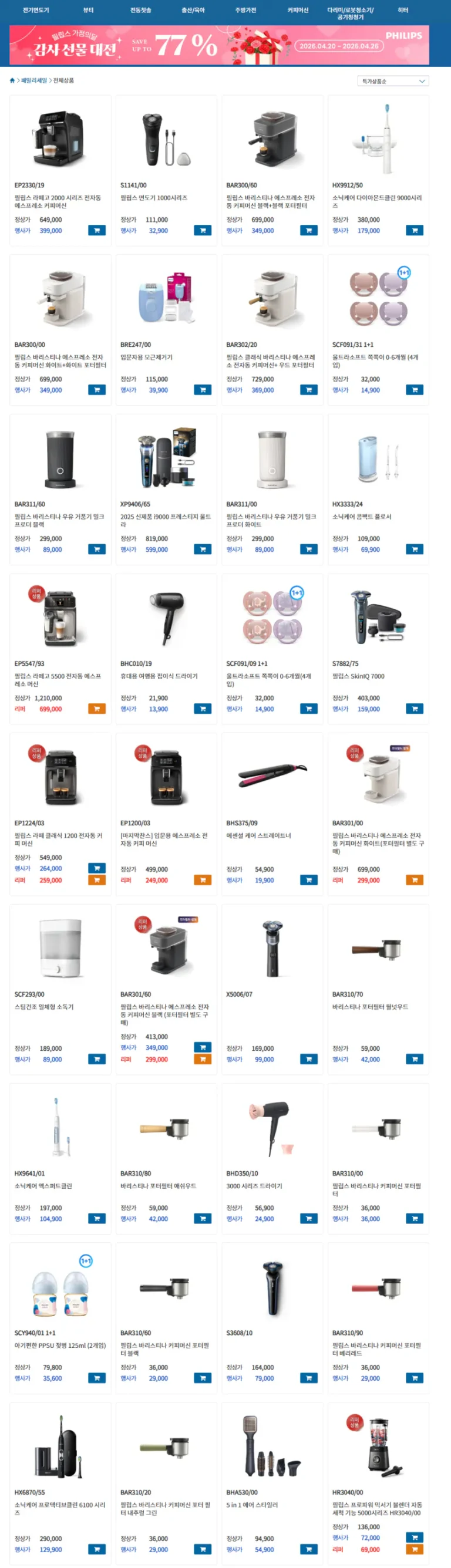
Task: Open the 전기면도기 category
Action: pyautogui.click(x=35, y=10)
